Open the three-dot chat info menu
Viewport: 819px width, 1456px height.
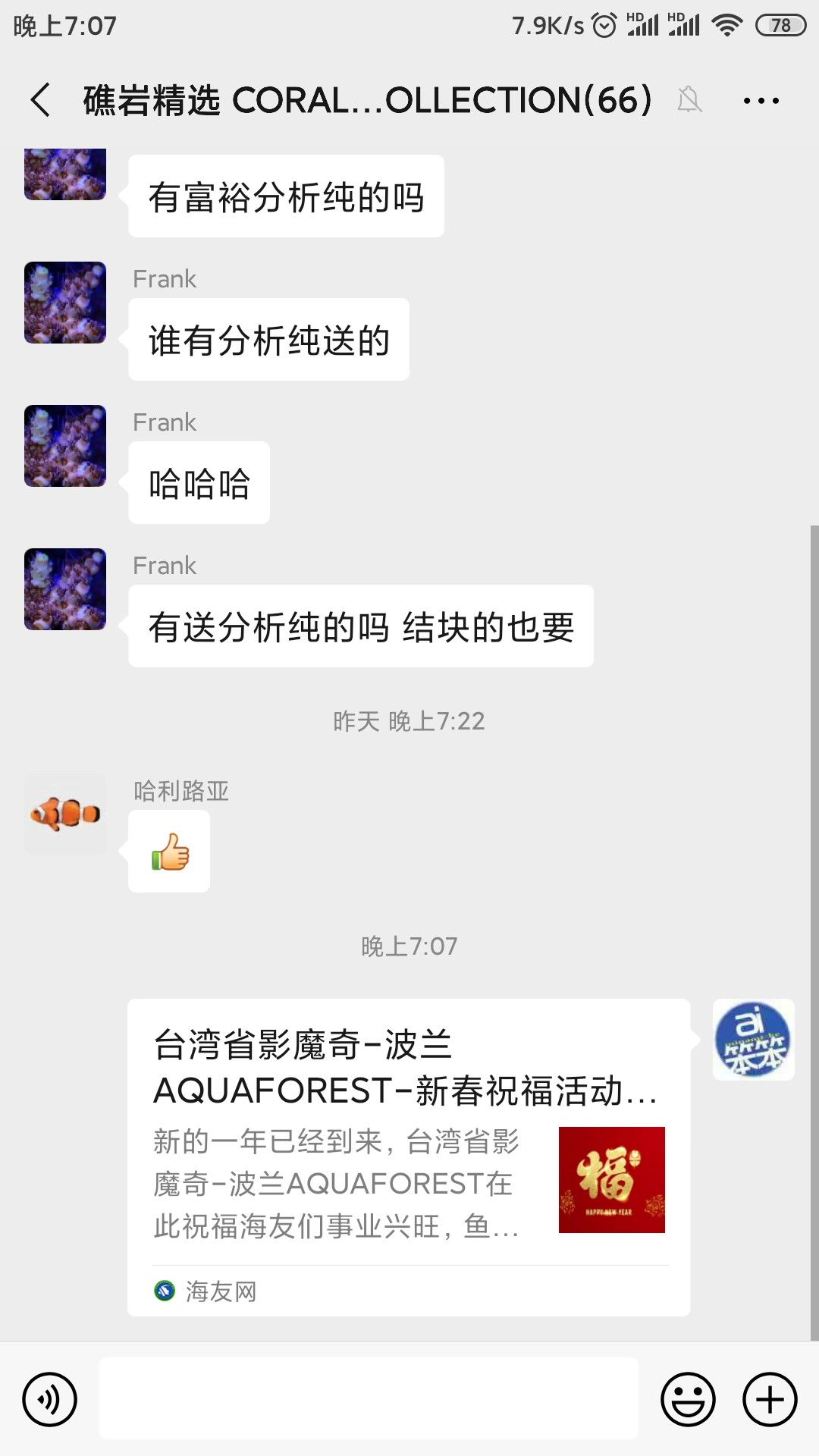(761, 100)
